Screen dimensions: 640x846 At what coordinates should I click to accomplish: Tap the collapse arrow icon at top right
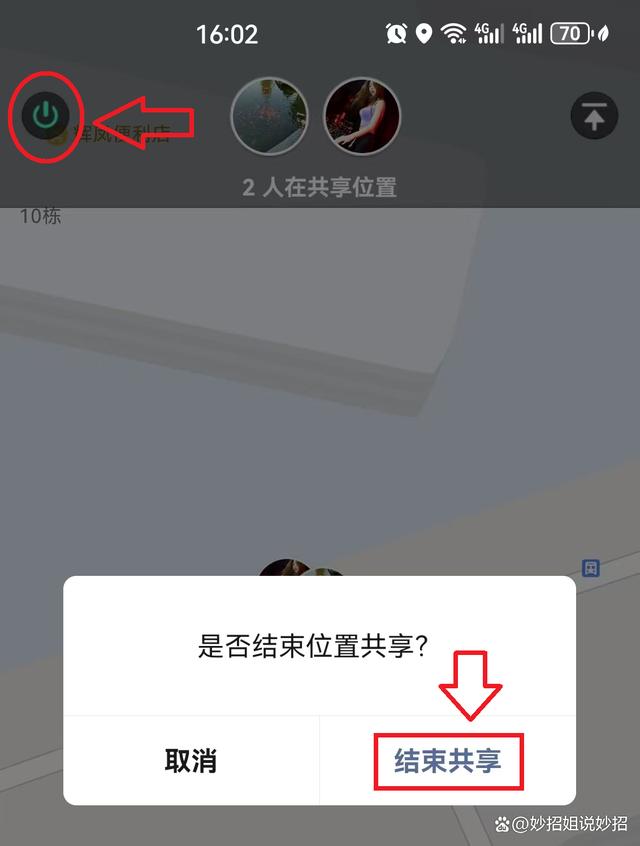tap(594, 117)
